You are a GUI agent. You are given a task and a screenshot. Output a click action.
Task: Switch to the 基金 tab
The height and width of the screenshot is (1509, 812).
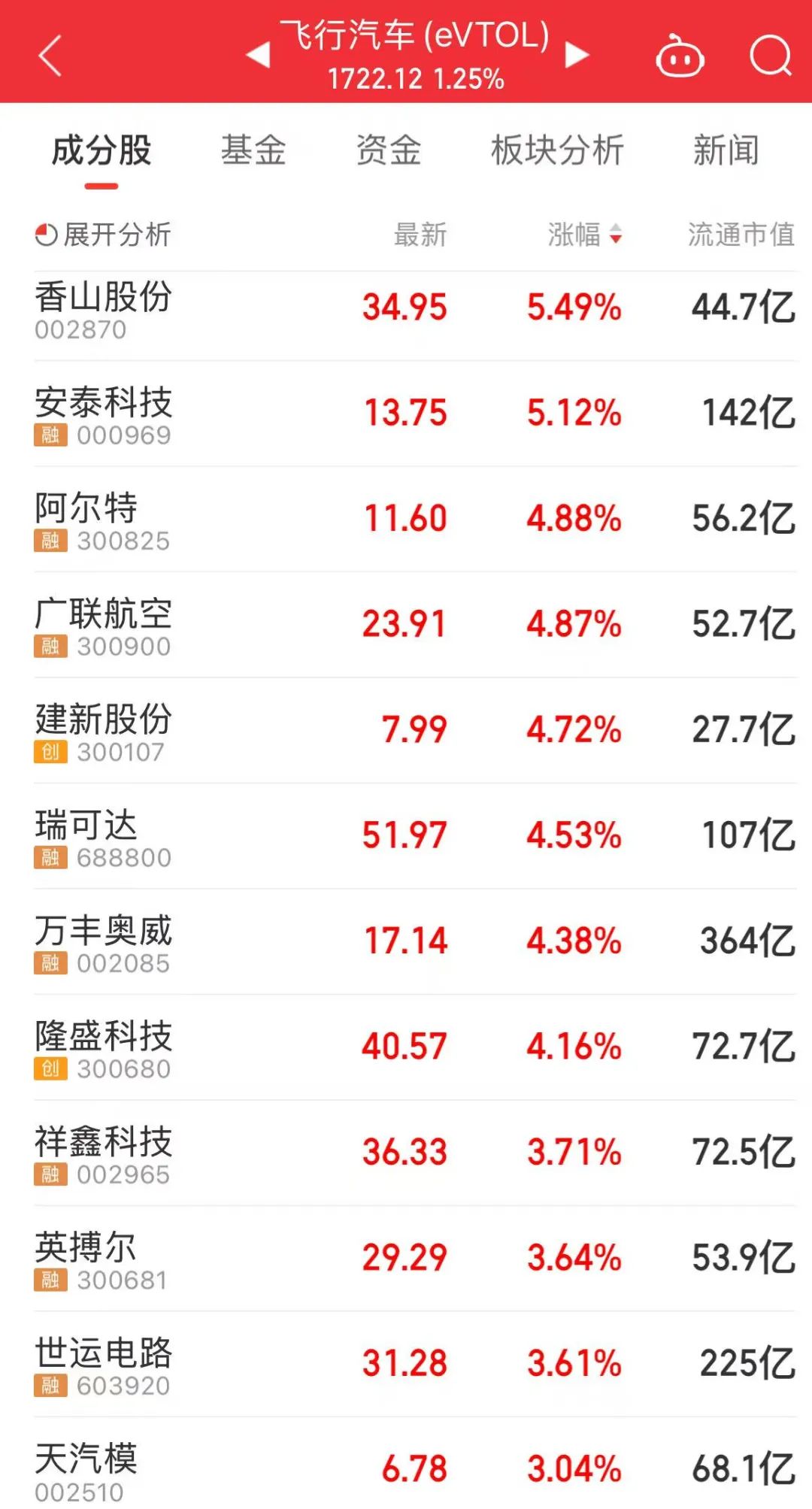pyautogui.click(x=253, y=150)
